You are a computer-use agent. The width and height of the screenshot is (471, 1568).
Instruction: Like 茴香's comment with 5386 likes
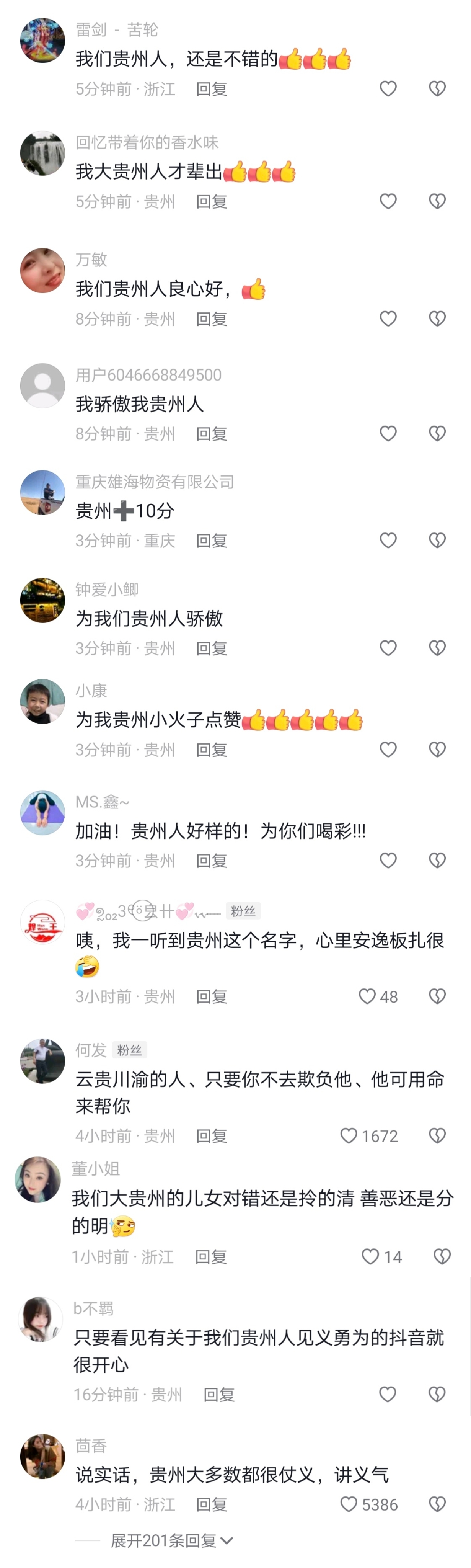point(349,1504)
